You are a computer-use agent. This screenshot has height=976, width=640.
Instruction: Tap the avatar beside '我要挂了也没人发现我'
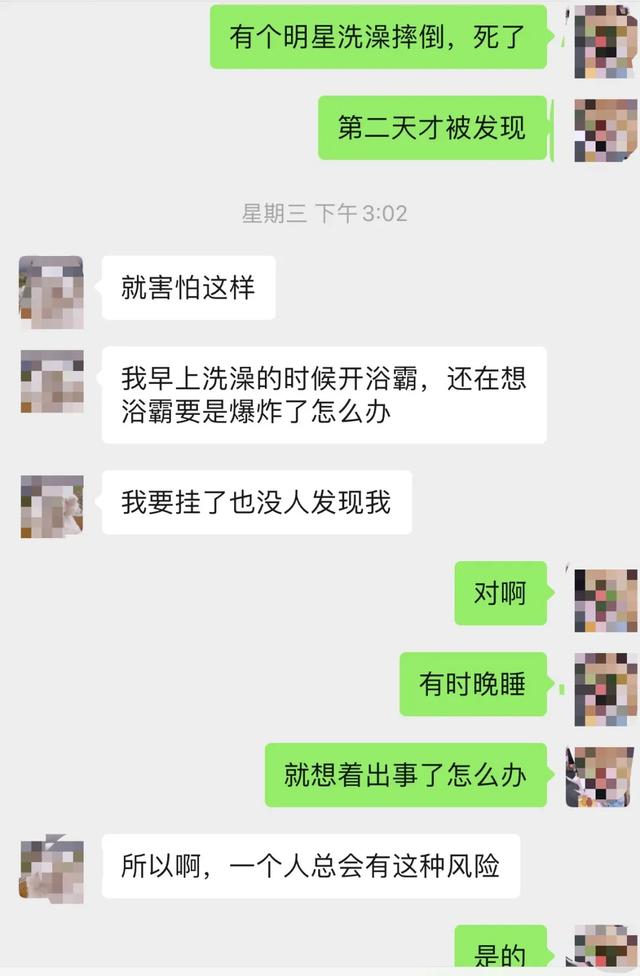[51, 506]
